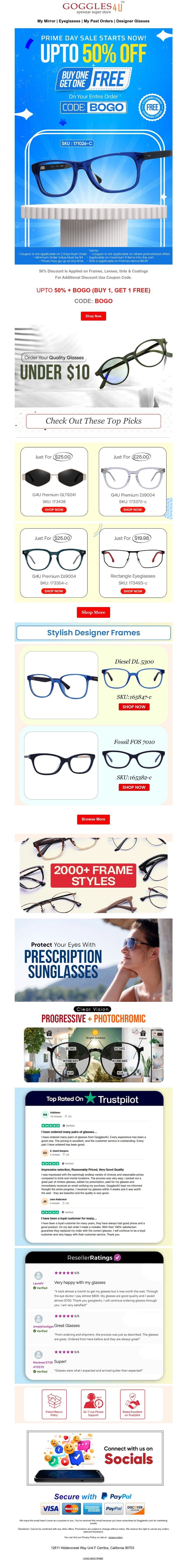187x1568 pixels.
Task: Shop Now for SKU 173354-c glasses
Action: (x=54, y=591)
